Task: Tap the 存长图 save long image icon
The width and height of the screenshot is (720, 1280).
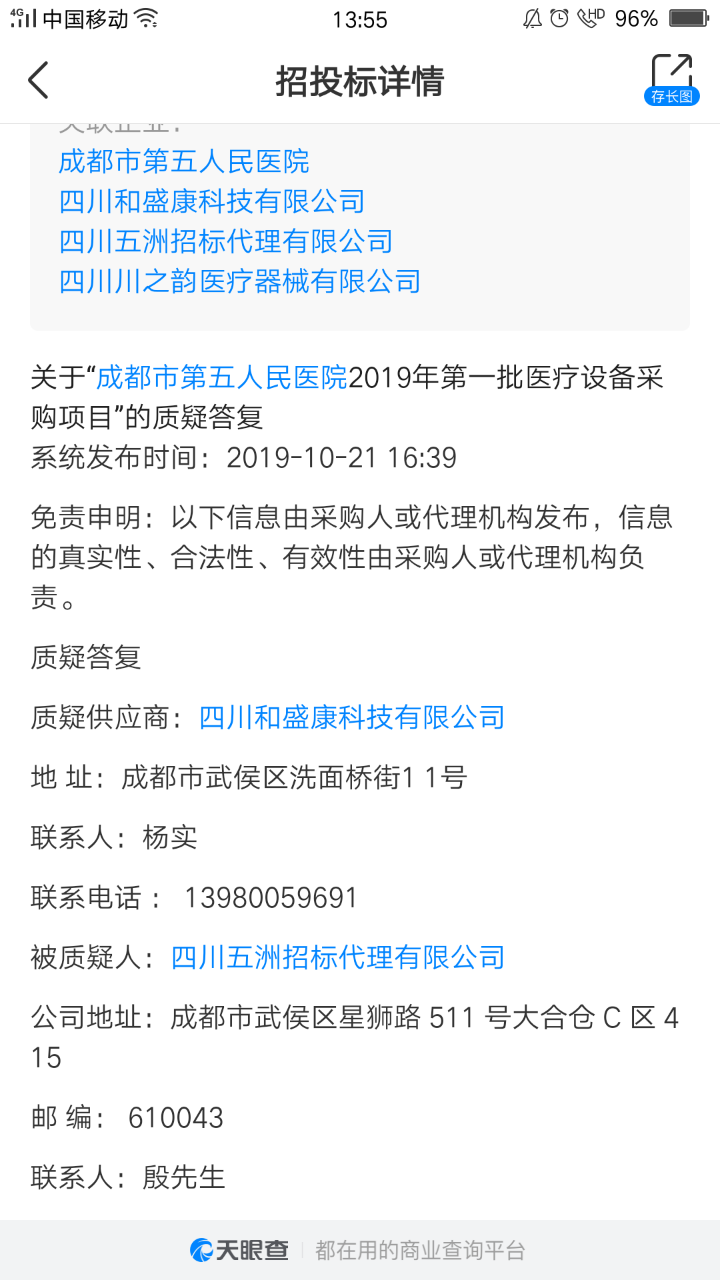Action: tap(671, 80)
